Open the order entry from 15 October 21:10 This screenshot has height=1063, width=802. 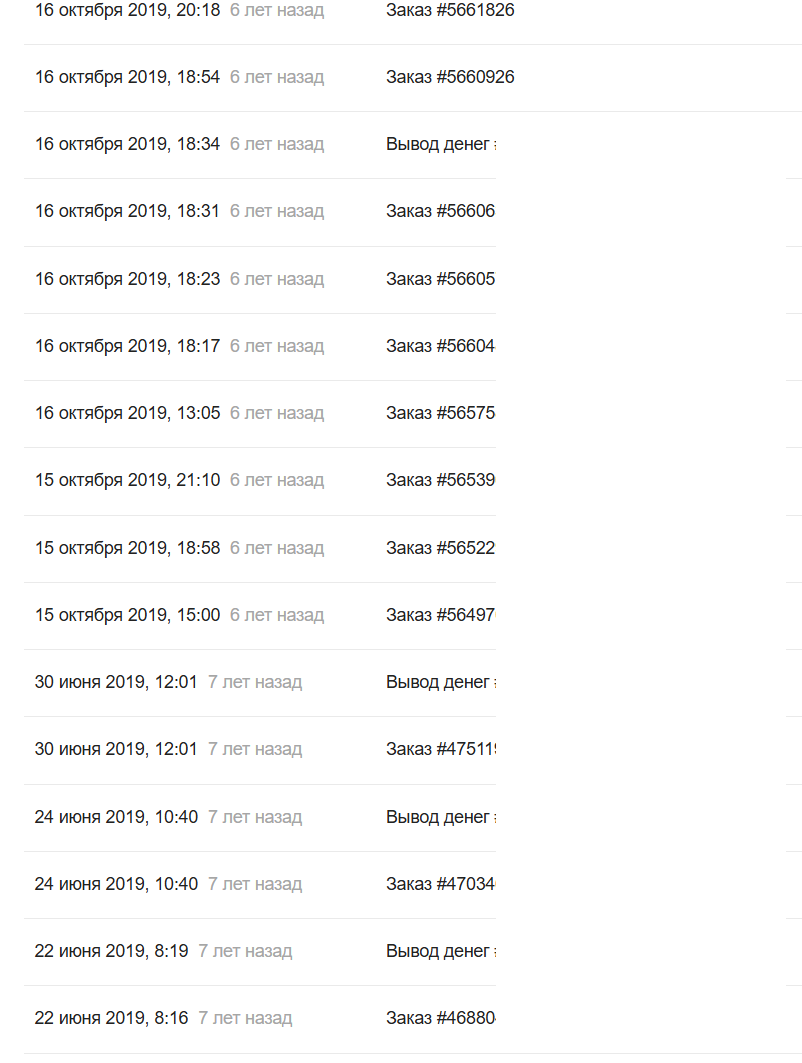pyautogui.click(x=440, y=480)
